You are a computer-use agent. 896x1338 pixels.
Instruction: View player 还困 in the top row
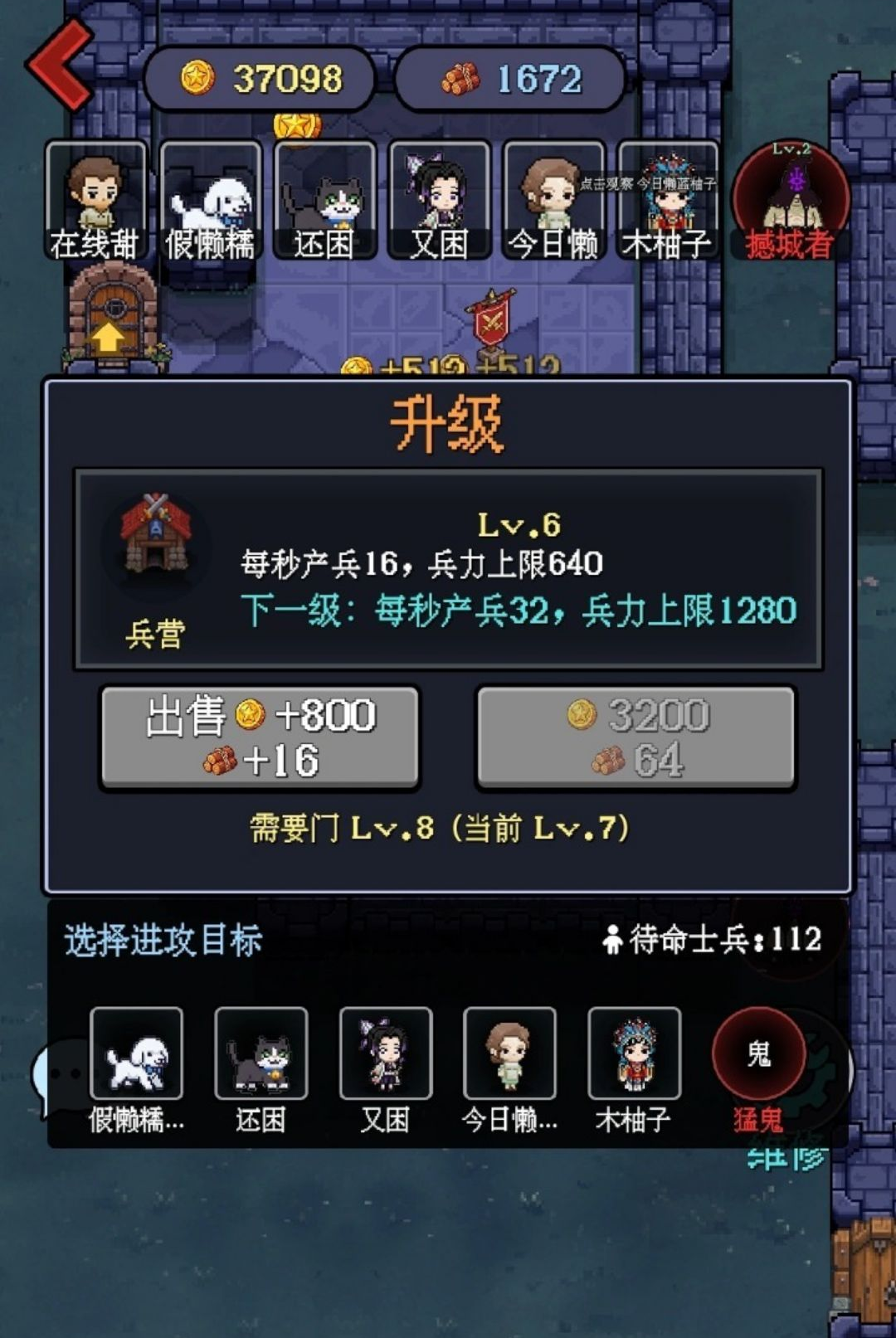324,200
